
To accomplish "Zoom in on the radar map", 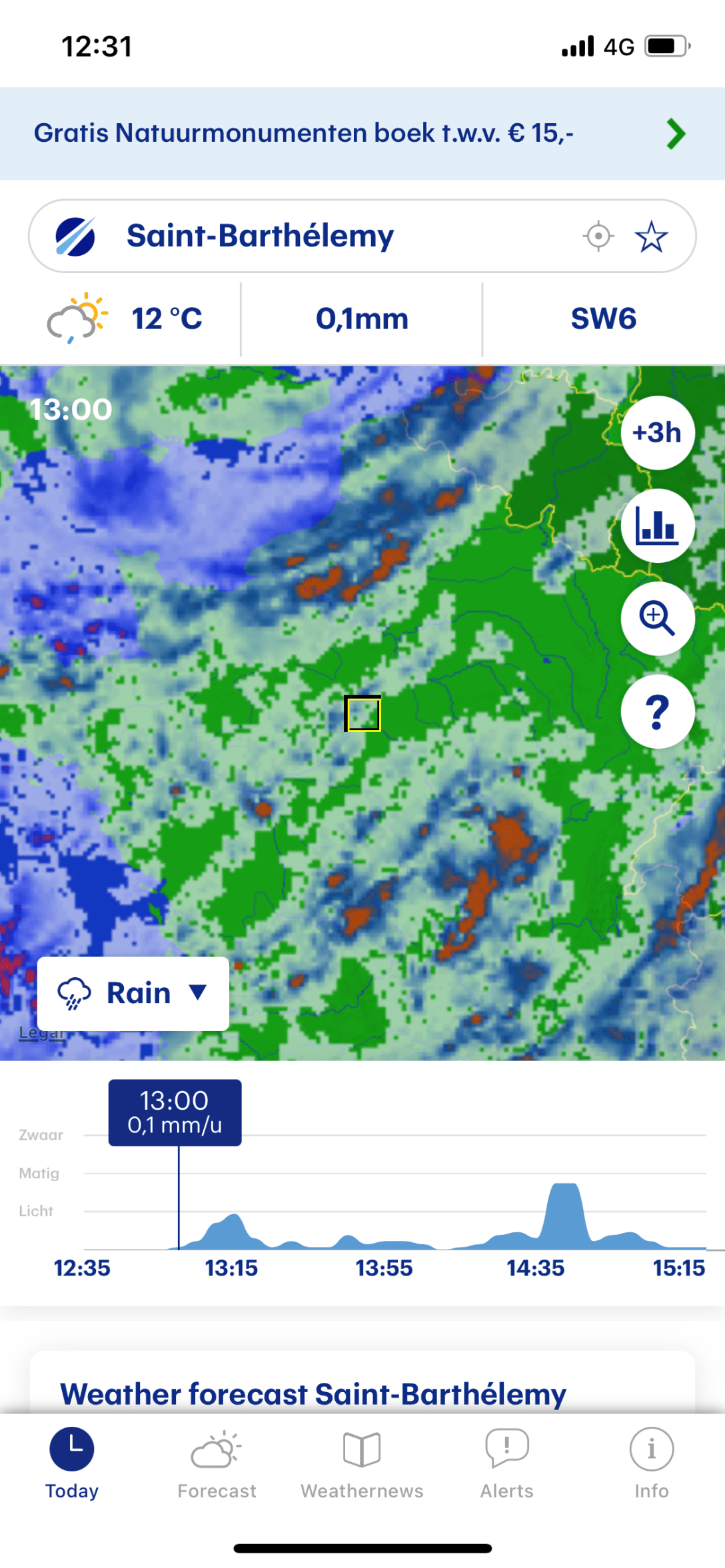I will coord(657,618).
